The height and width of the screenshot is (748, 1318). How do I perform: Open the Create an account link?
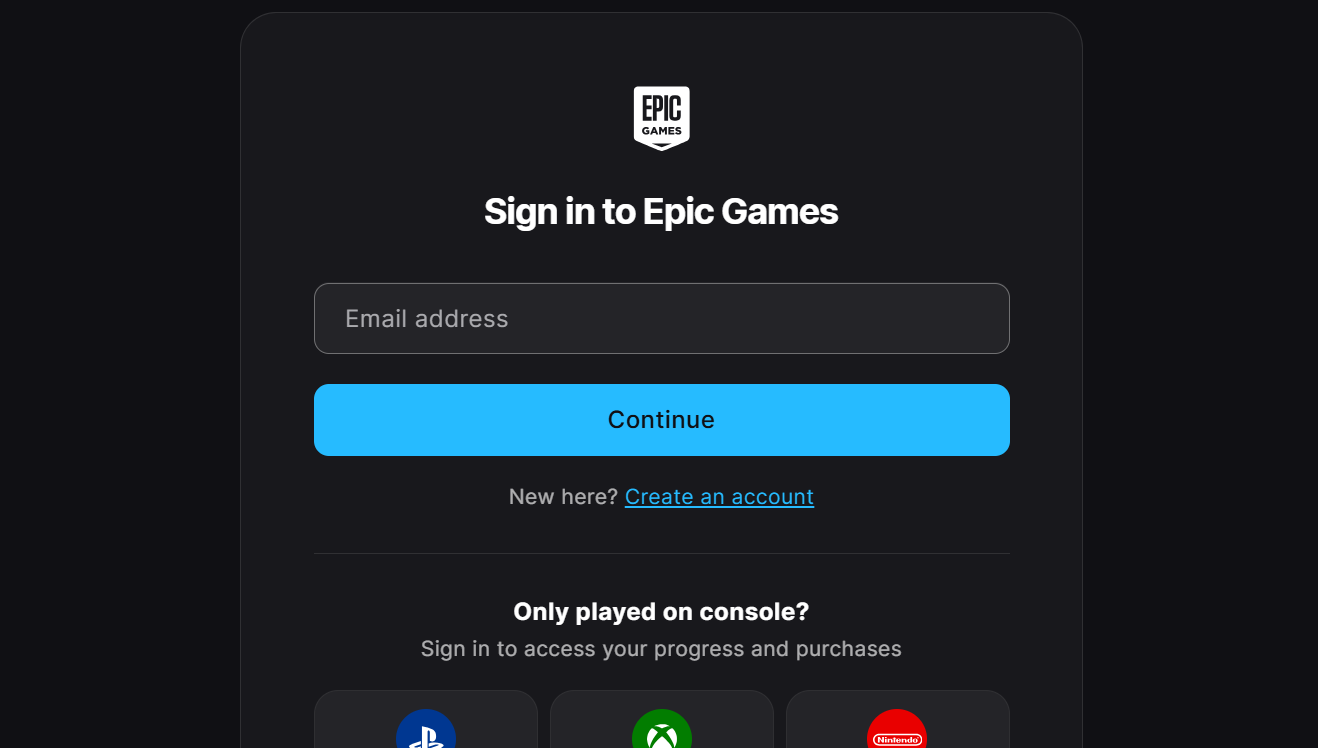pos(719,497)
